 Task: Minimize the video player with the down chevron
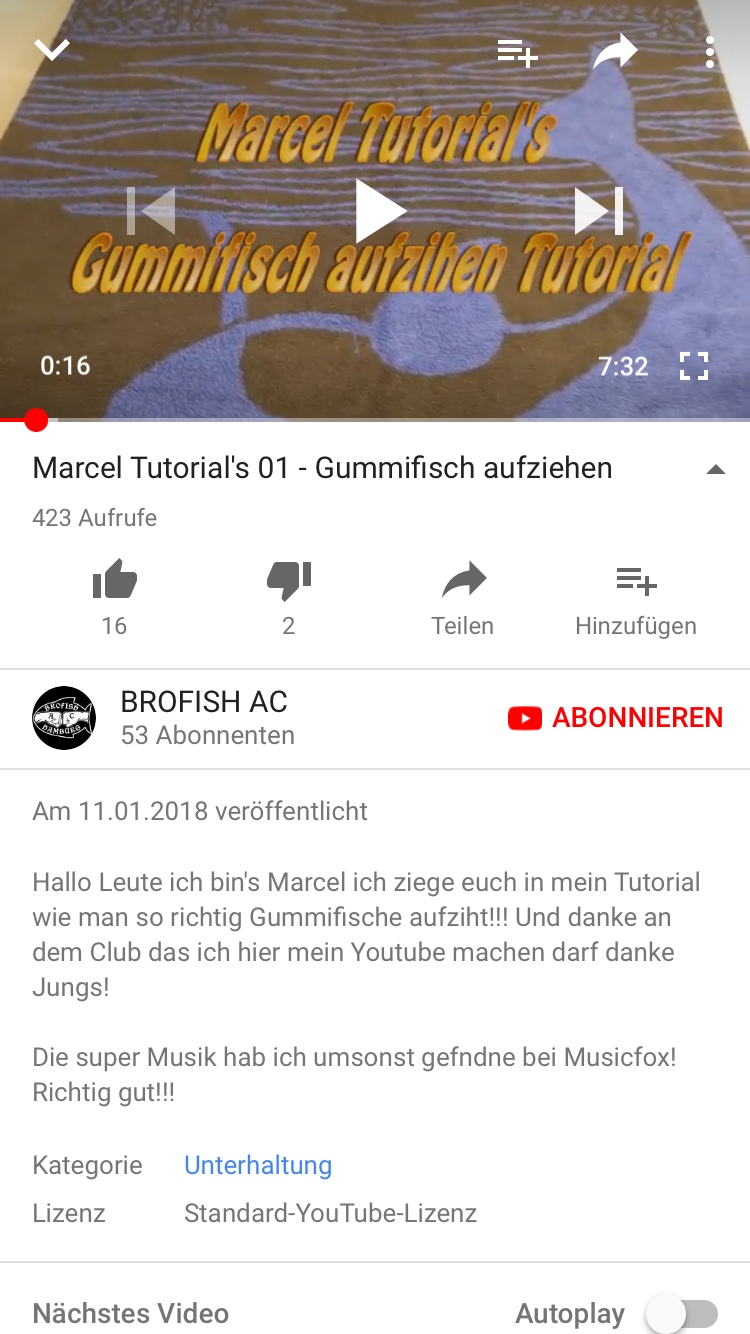[x=51, y=49]
